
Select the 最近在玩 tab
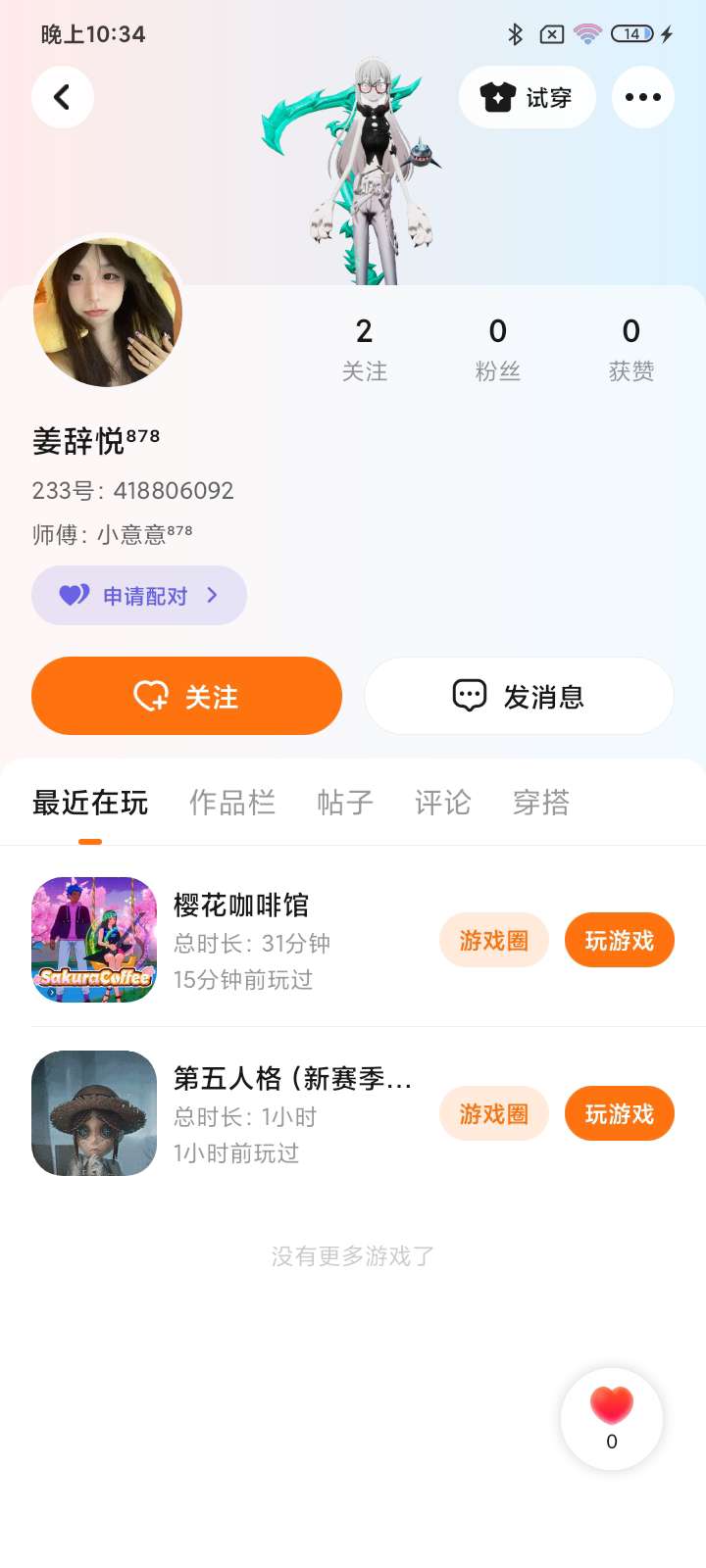click(x=90, y=803)
